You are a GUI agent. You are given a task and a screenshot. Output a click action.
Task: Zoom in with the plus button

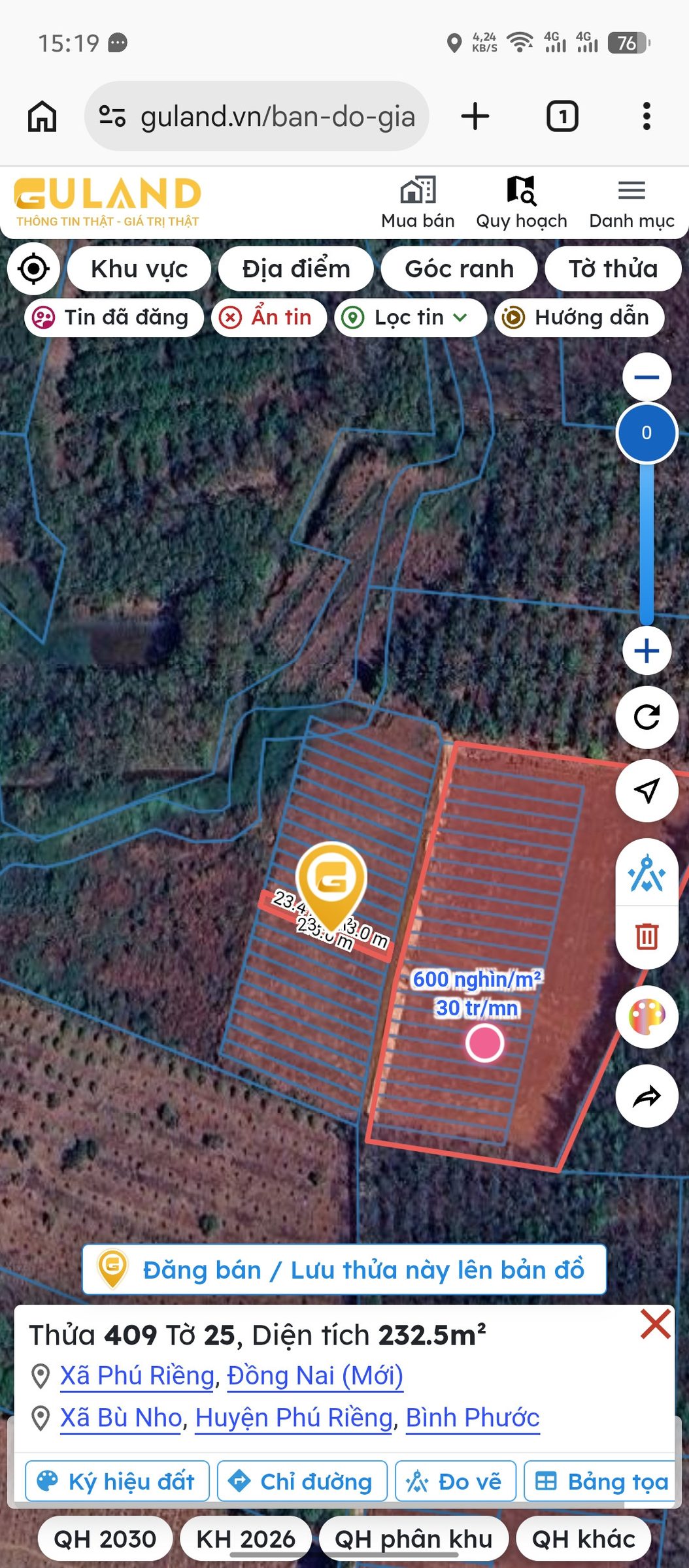pyautogui.click(x=647, y=651)
